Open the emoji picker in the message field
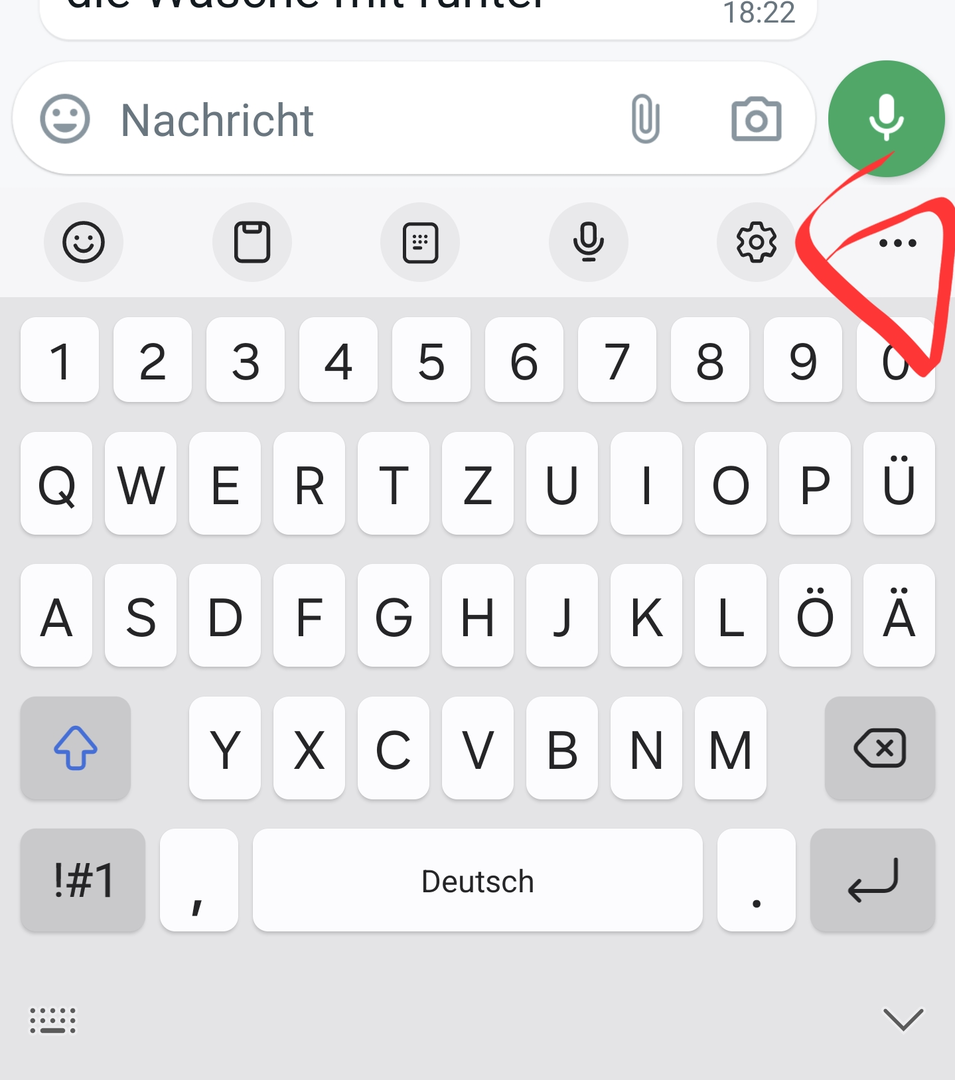This screenshot has height=1080, width=955. 65,120
